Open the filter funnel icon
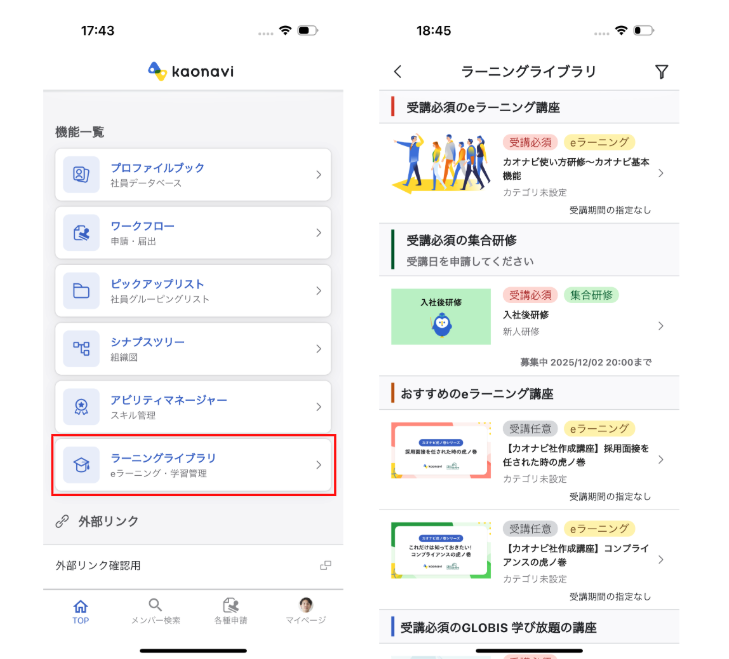 (661, 72)
